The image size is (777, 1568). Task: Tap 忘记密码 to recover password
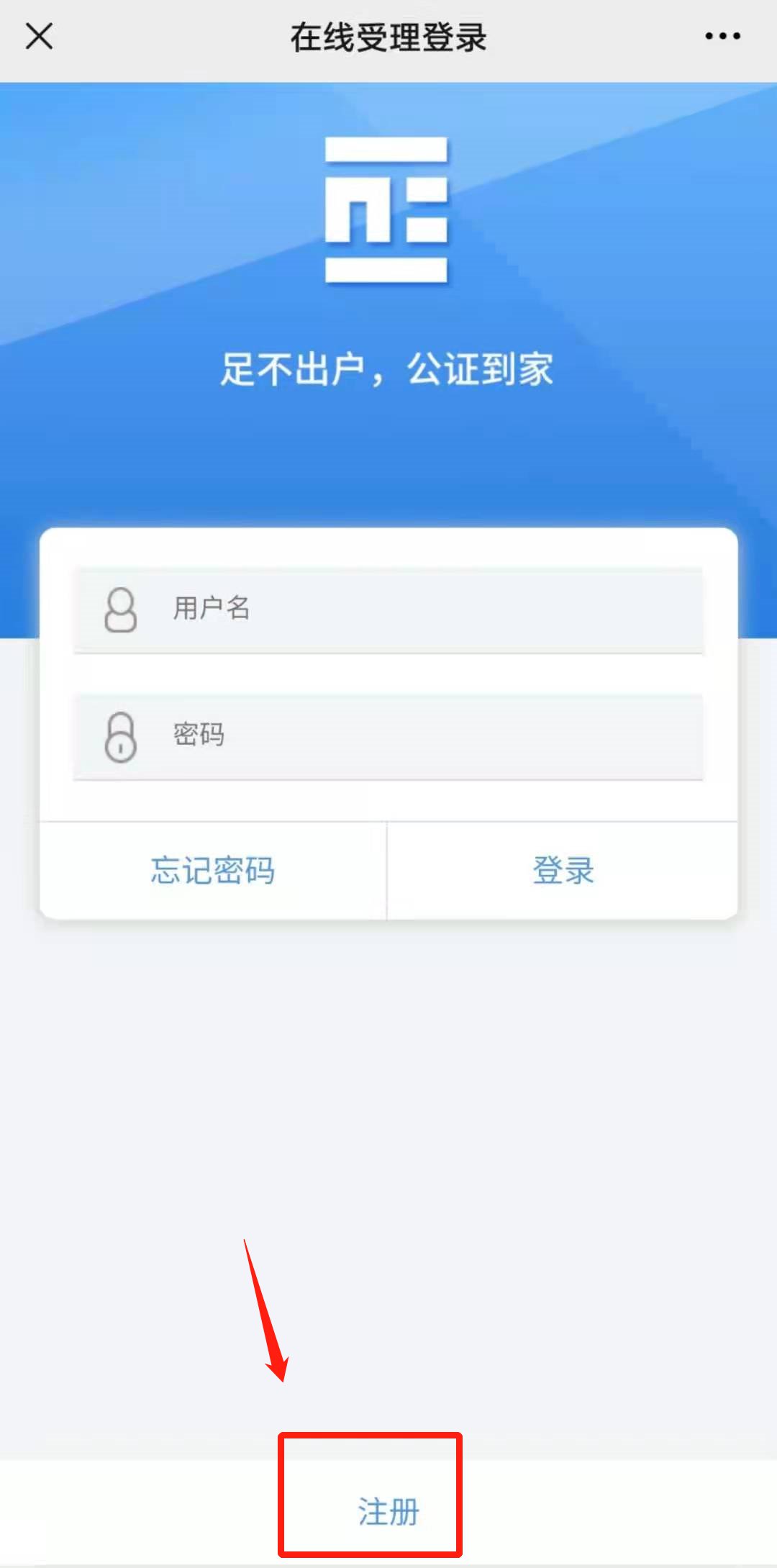point(213,871)
